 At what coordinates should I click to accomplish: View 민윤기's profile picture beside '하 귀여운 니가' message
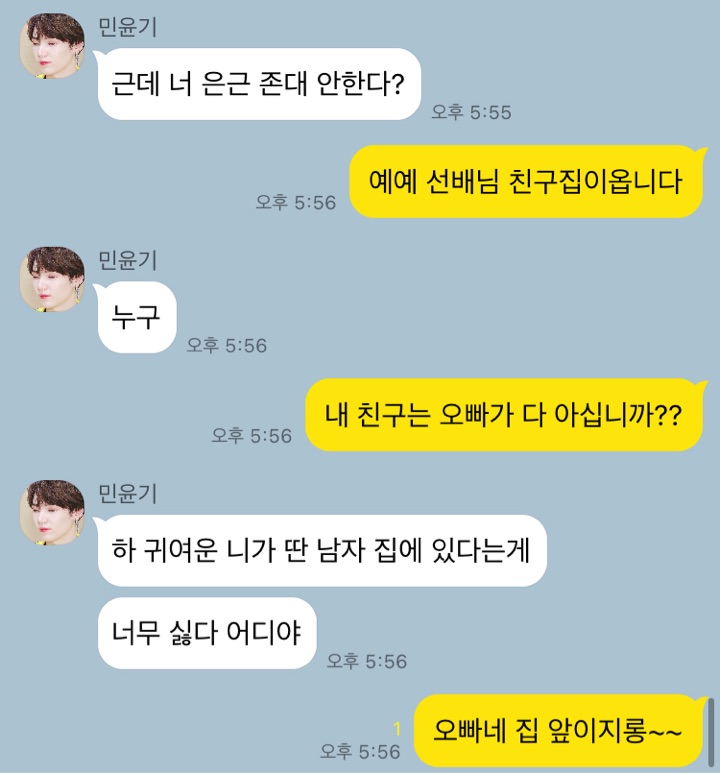(x=52, y=511)
